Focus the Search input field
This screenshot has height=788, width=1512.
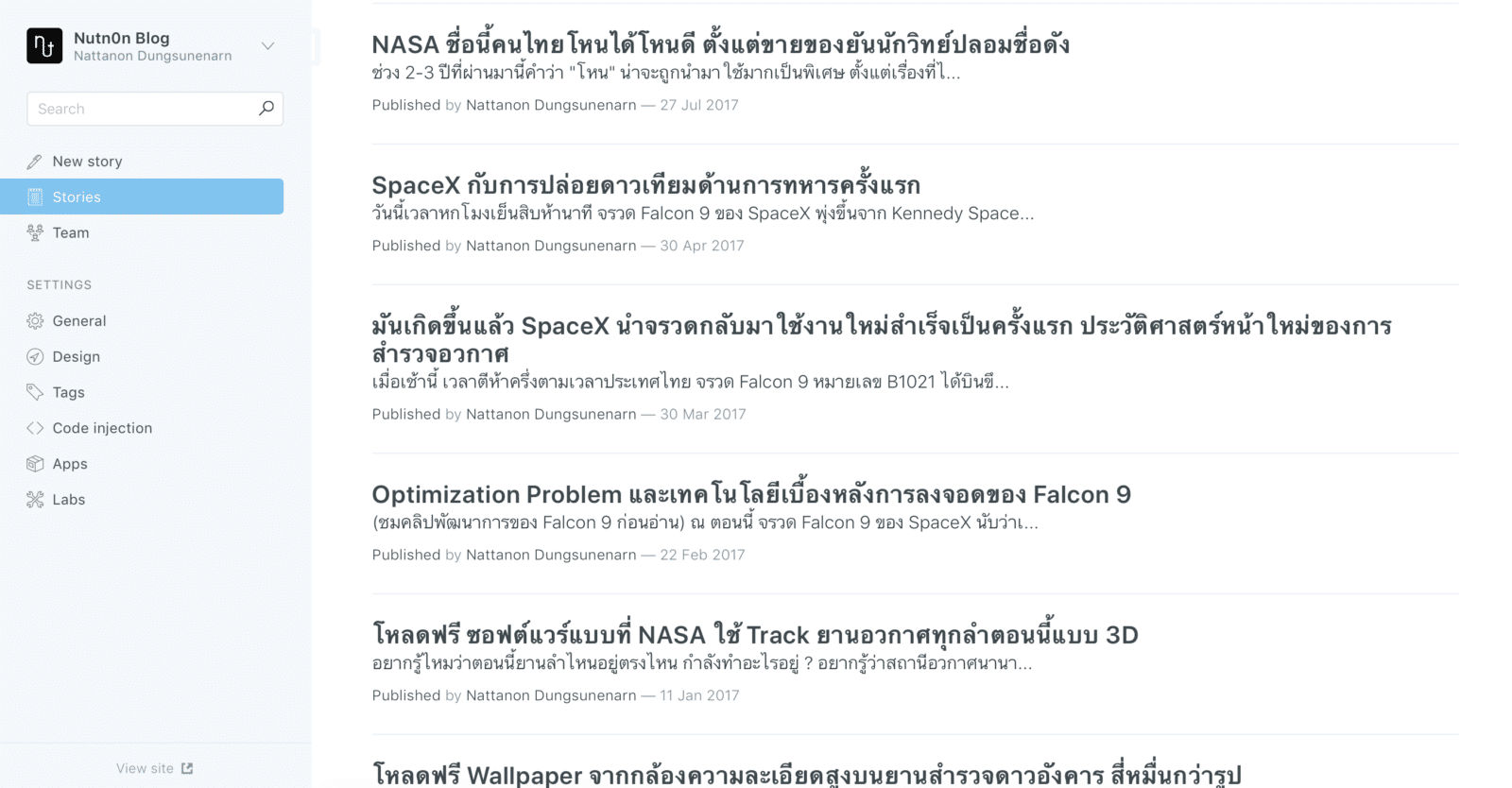coord(142,109)
